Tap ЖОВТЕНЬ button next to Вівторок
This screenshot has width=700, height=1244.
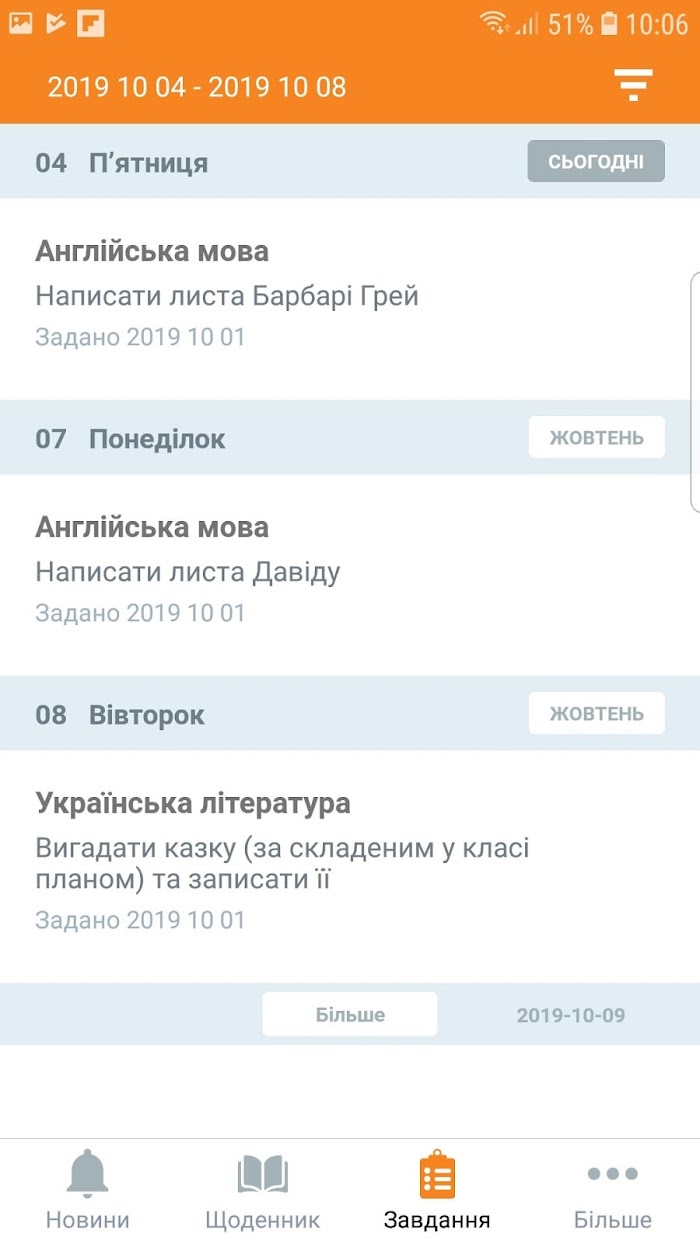click(x=596, y=713)
